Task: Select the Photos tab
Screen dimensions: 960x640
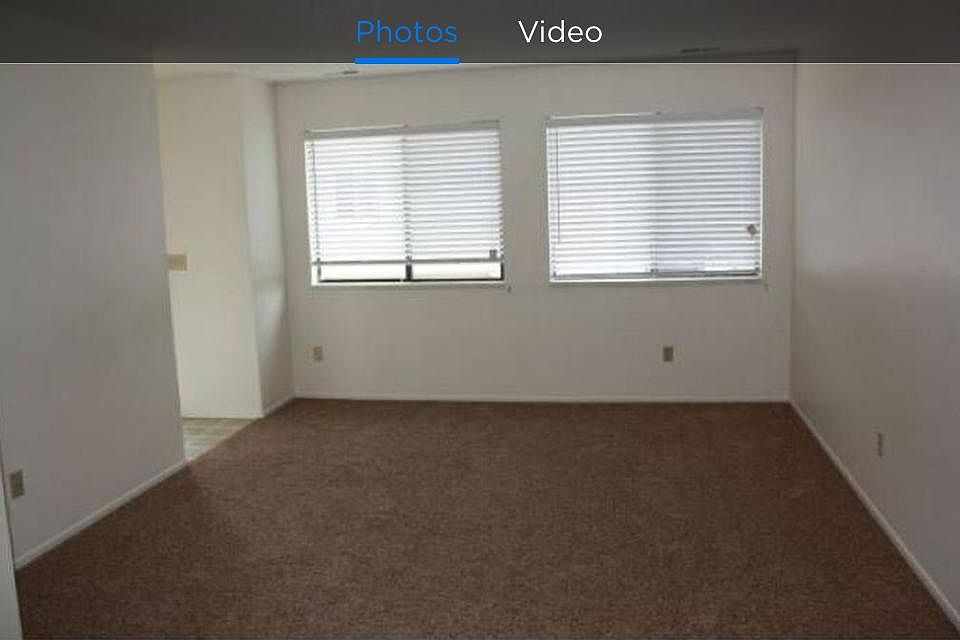Action: click(406, 32)
